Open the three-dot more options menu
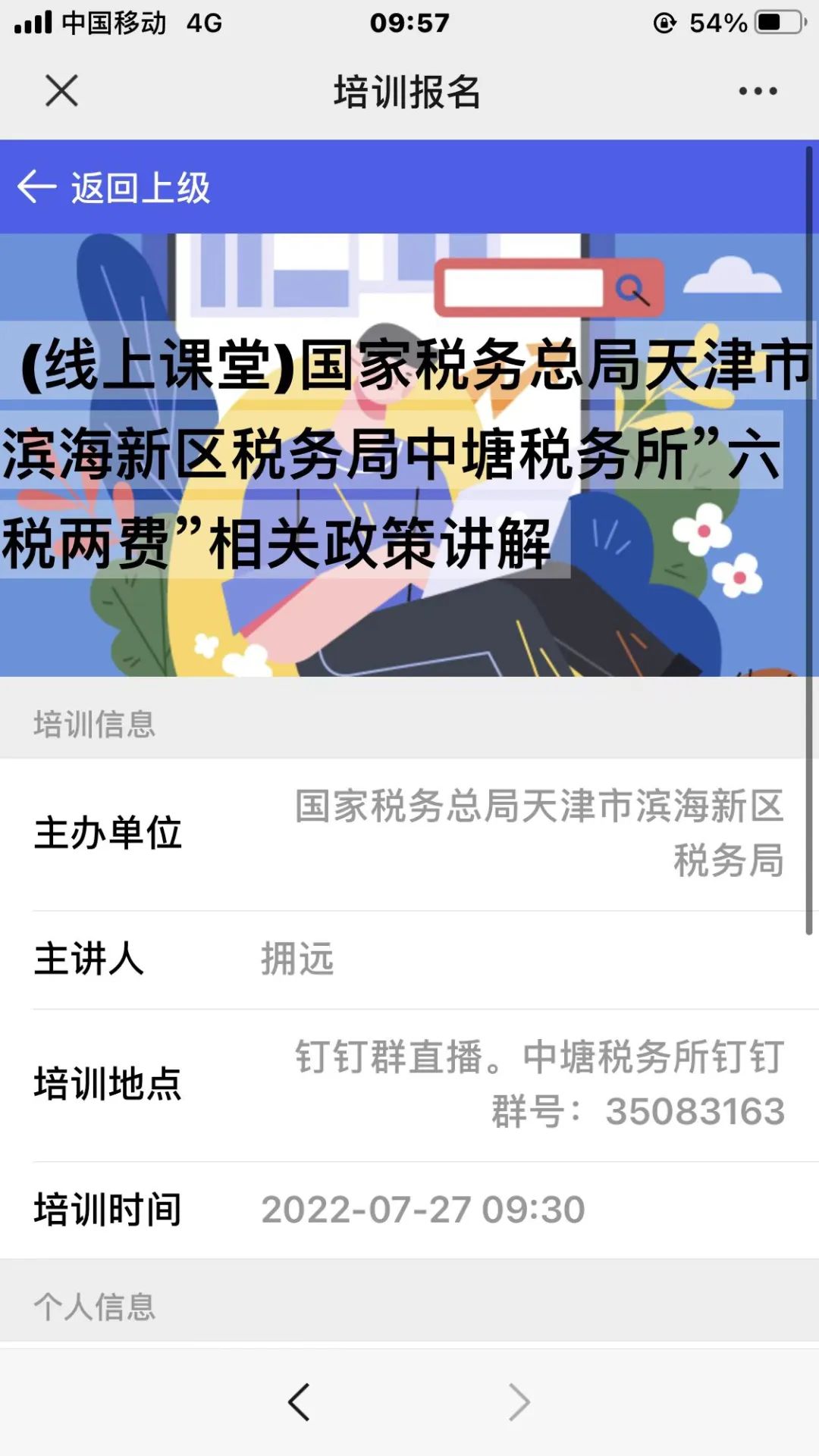819x1456 pixels. [x=758, y=91]
